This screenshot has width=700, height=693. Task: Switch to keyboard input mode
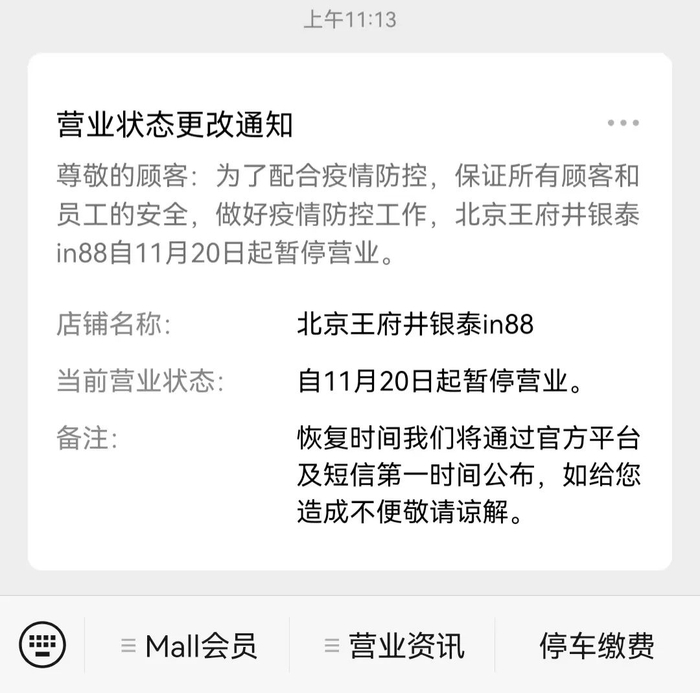point(42,645)
